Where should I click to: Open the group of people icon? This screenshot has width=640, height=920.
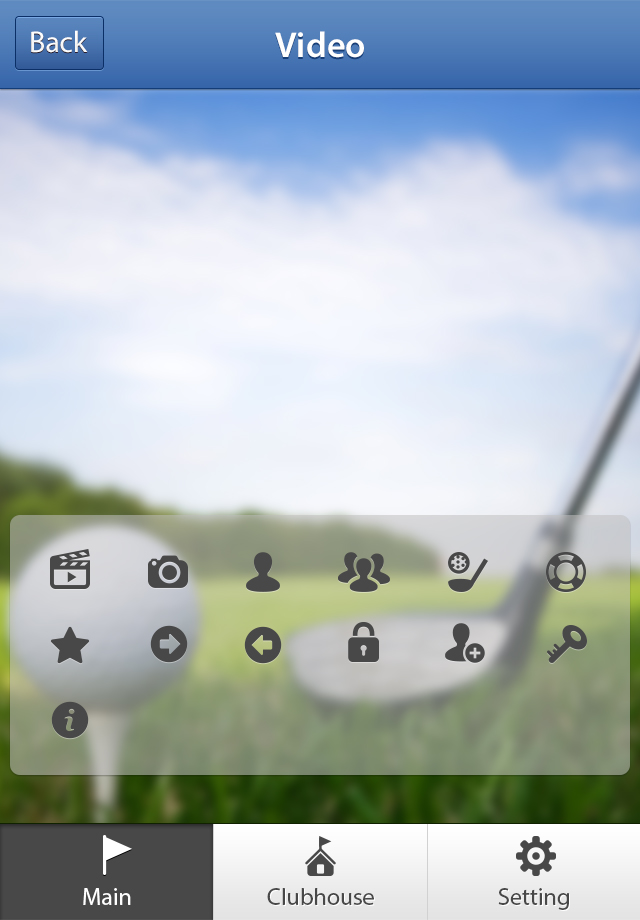pyautogui.click(x=363, y=570)
